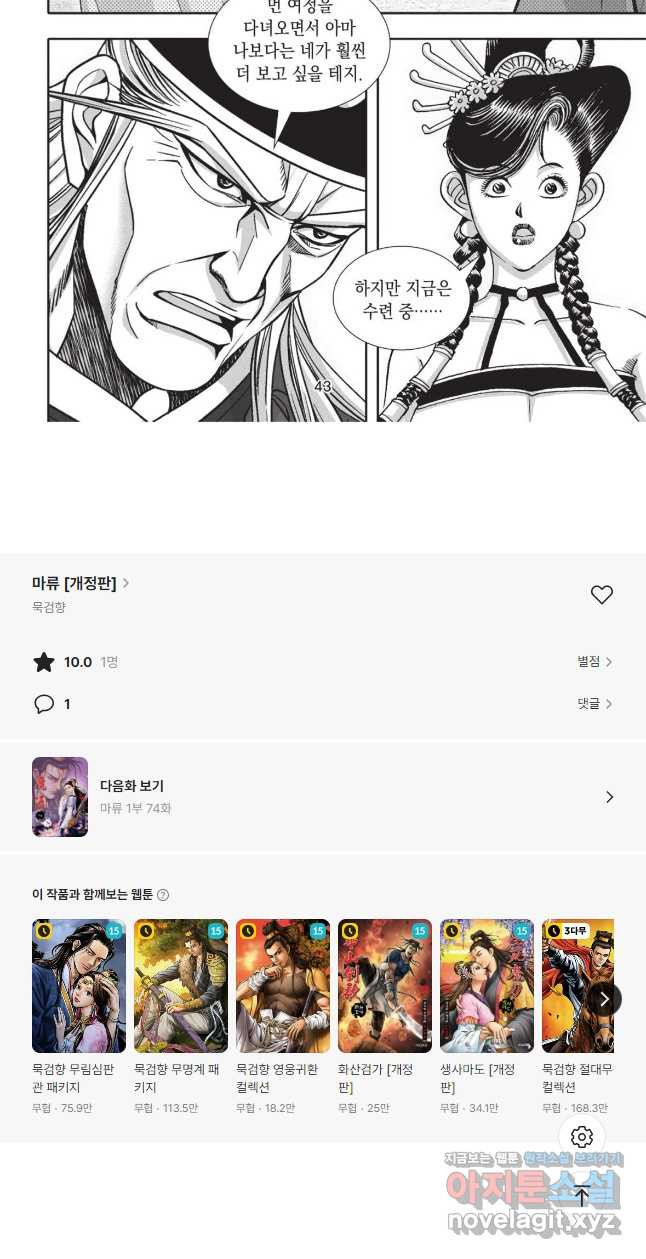Open 묵검향 영웅귀환 컬렉션 webtoon
Viewport: 646px width, 1259px height.
[x=283, y=1017]
